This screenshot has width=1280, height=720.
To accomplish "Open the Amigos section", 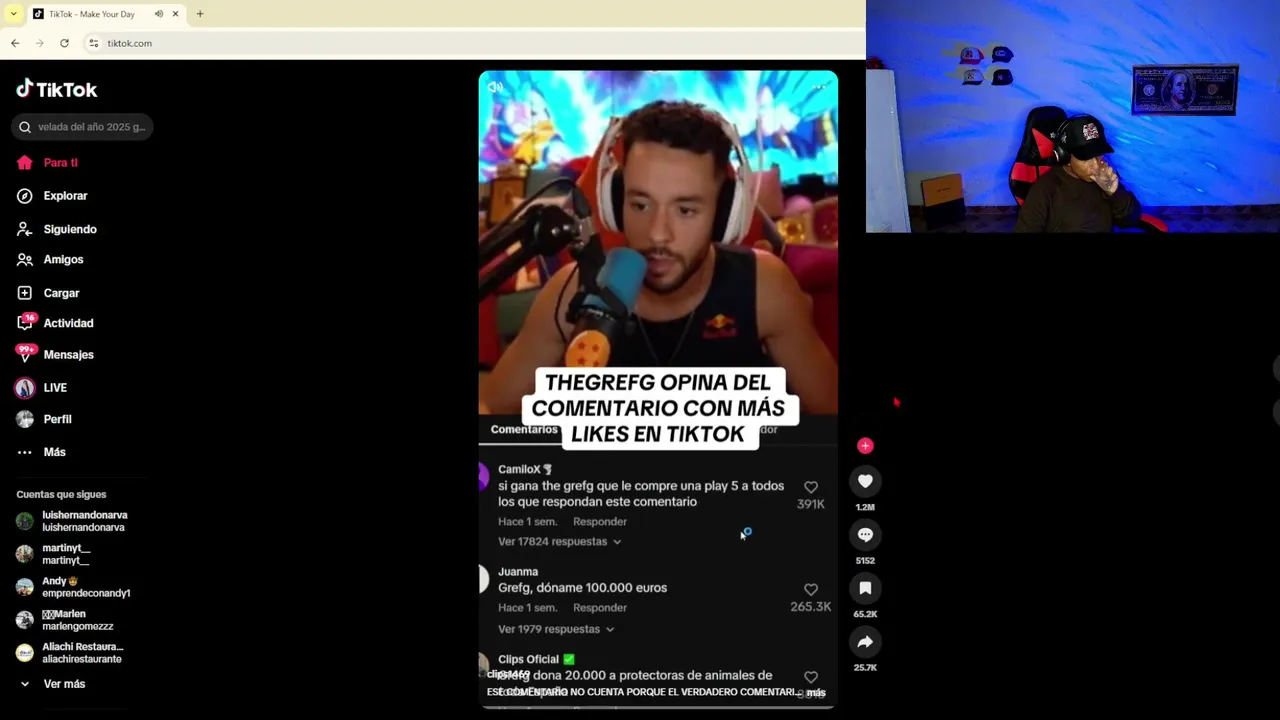I will (x=63, y=259).
